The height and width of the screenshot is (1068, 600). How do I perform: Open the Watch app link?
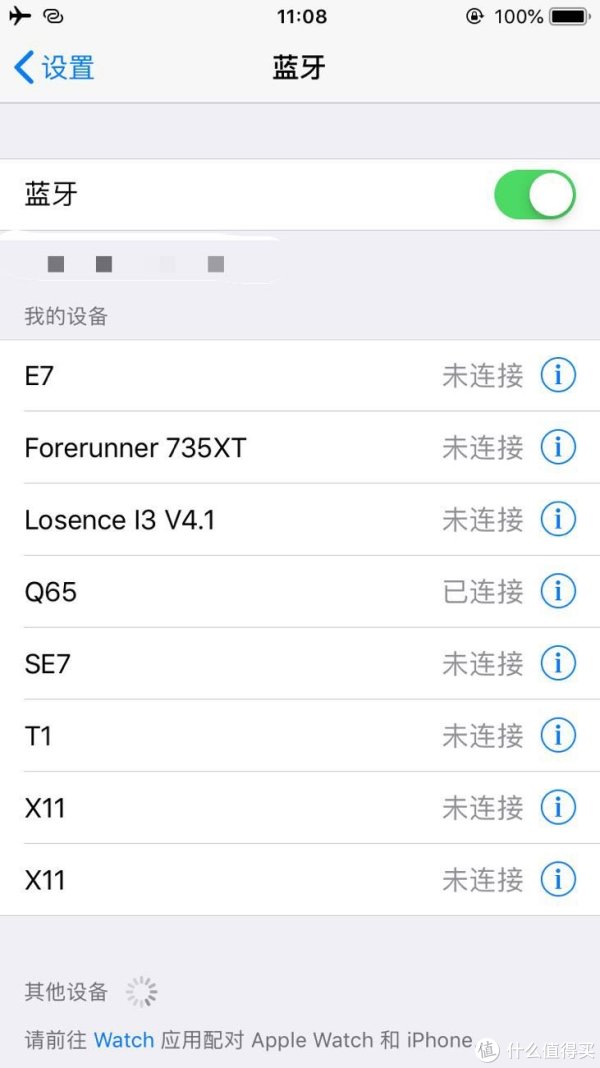point(124,1040)
